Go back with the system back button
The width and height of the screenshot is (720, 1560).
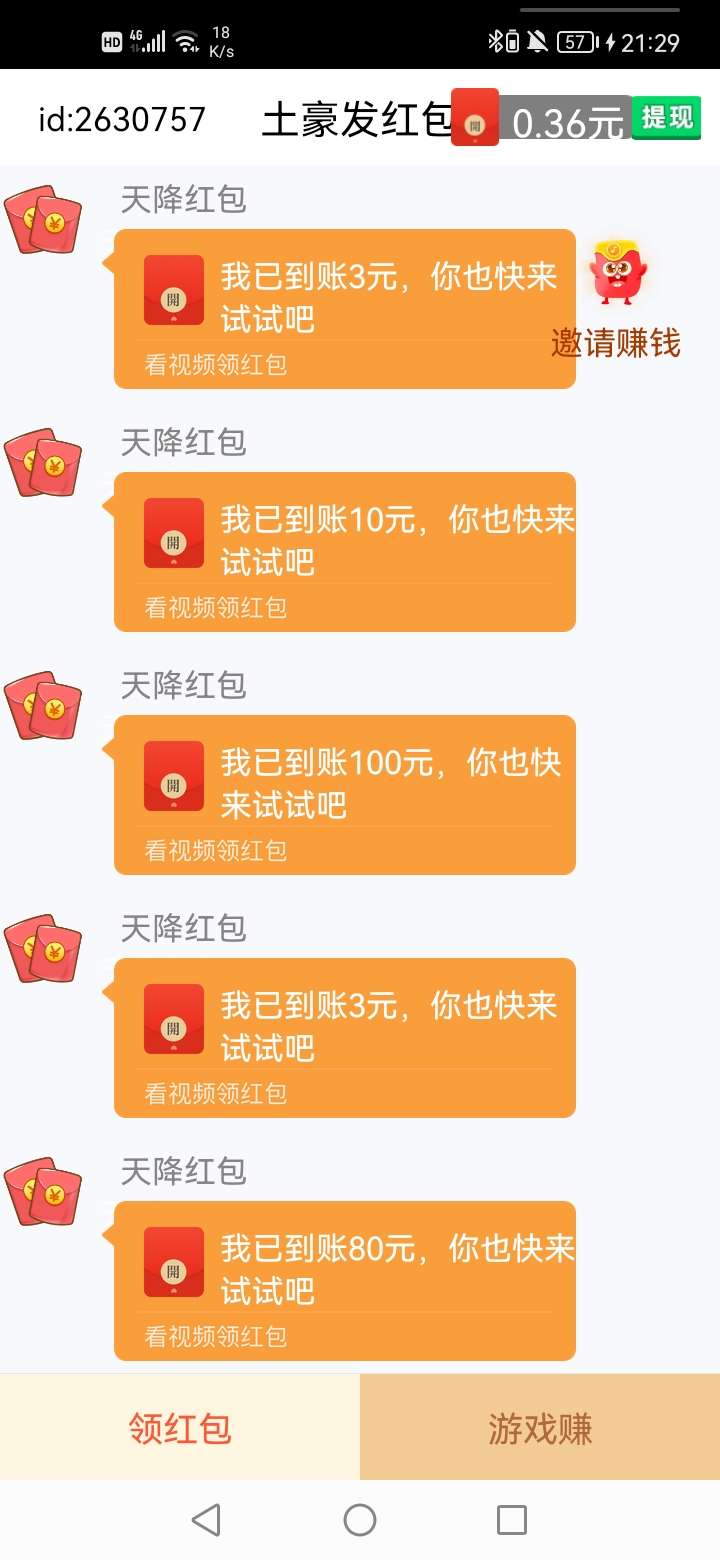tap(206, 1520)
